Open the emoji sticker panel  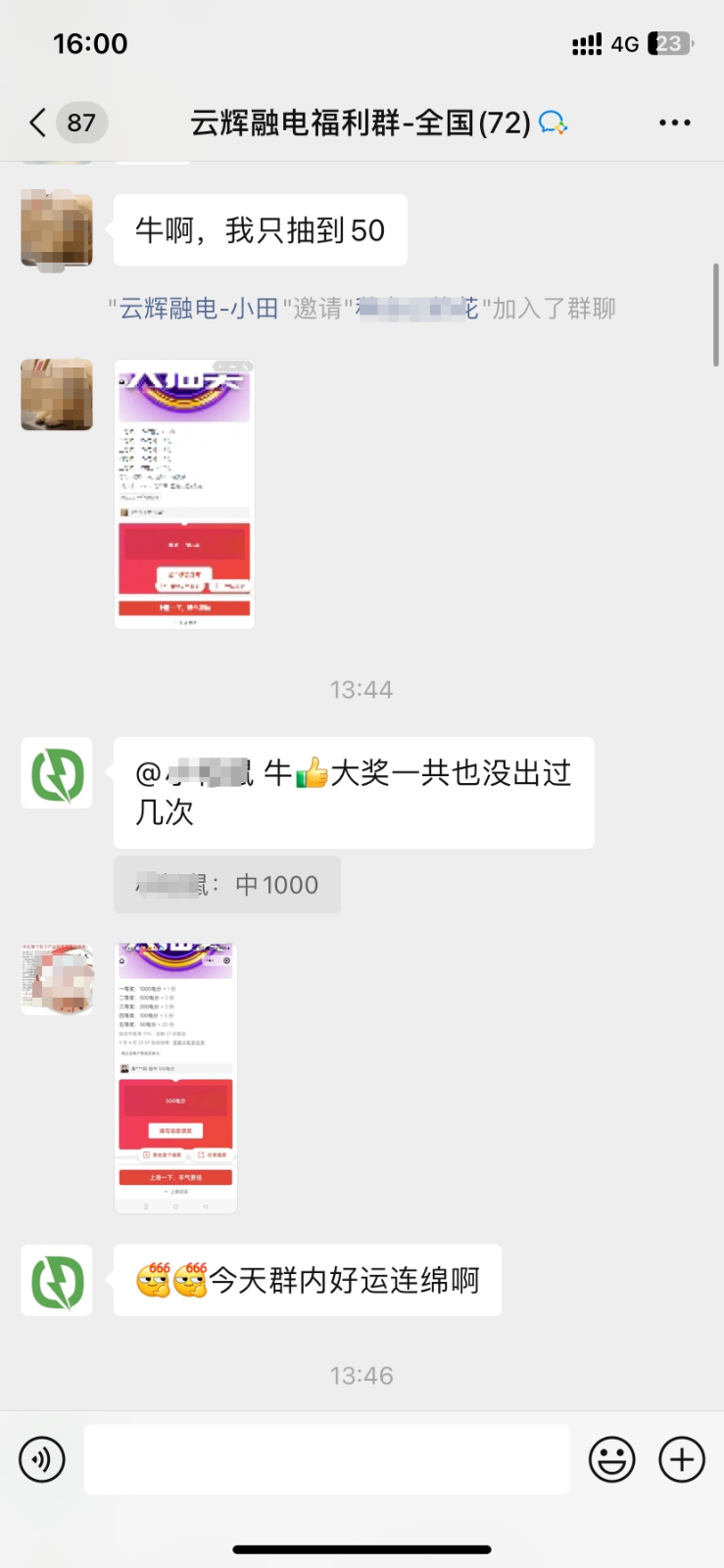point(611,1459)
